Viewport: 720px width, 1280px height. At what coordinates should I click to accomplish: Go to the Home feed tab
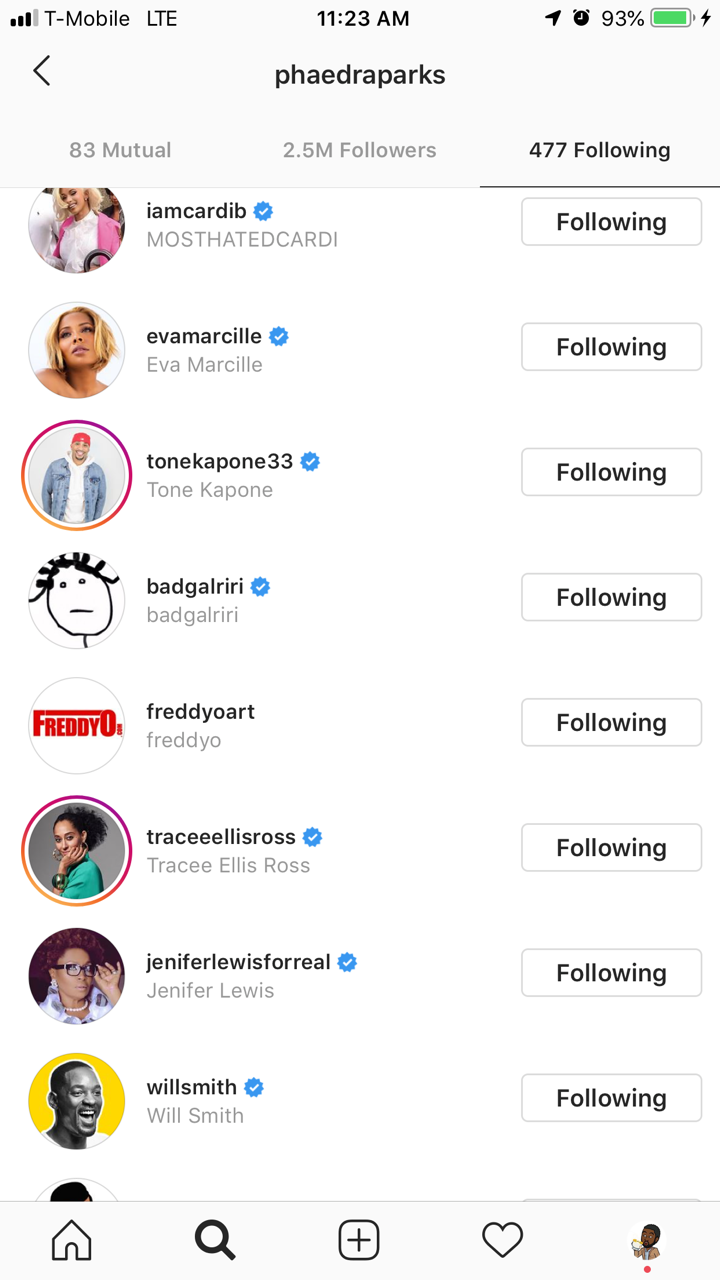click(x=71, y=1241)
